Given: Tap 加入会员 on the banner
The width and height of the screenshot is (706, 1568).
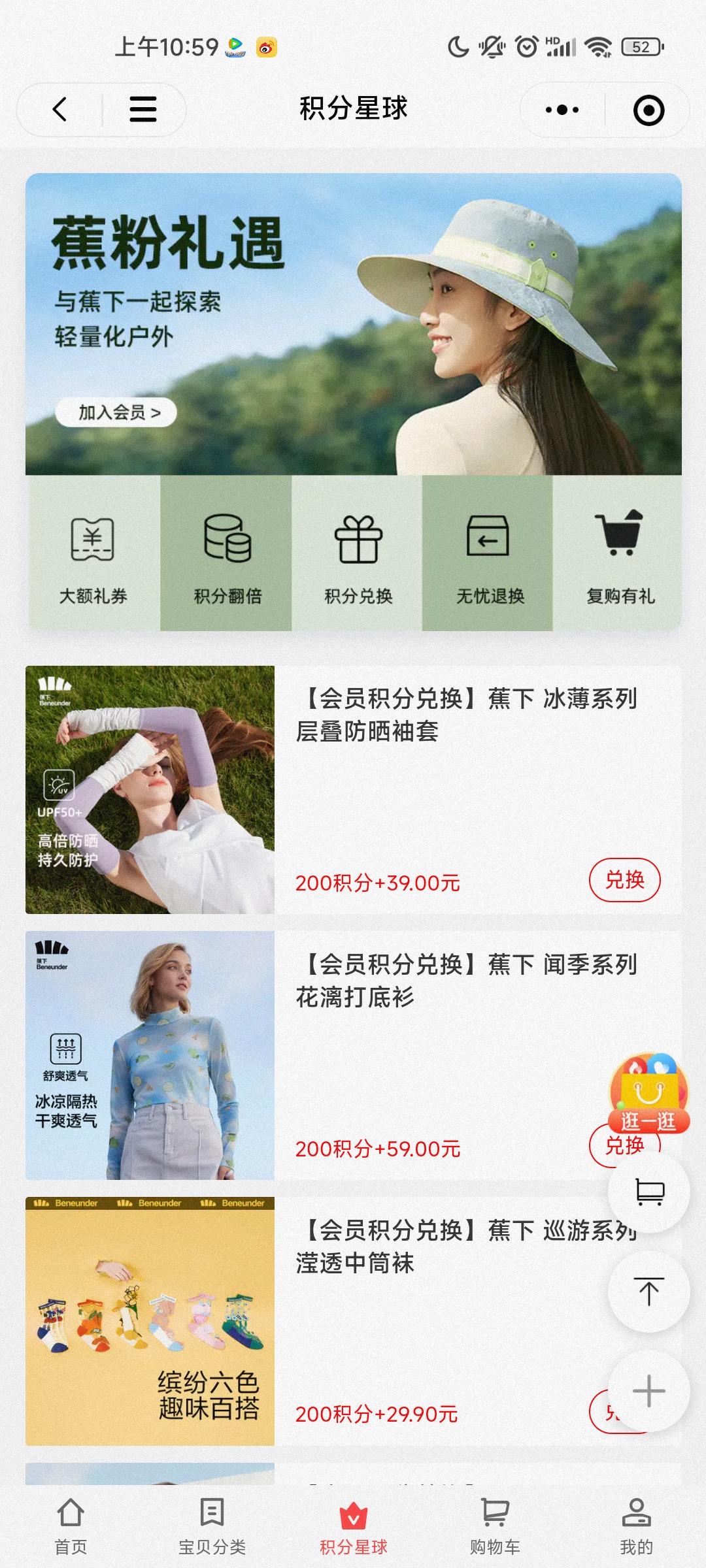Looking at the screenshot, I should tap(116, 412).
